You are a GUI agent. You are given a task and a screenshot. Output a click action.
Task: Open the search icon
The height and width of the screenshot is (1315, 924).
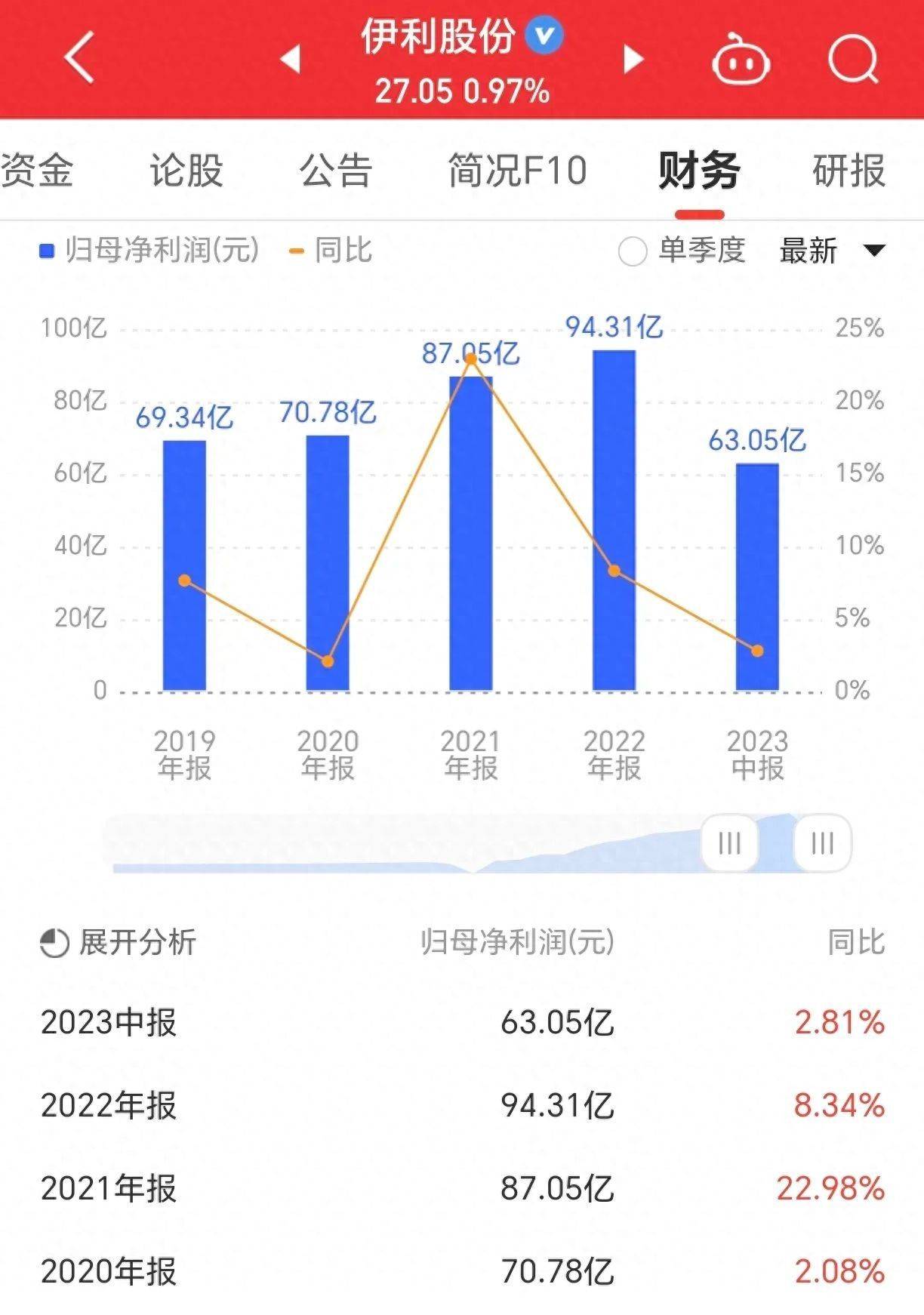pyautogui.click(x=853, y=59)
